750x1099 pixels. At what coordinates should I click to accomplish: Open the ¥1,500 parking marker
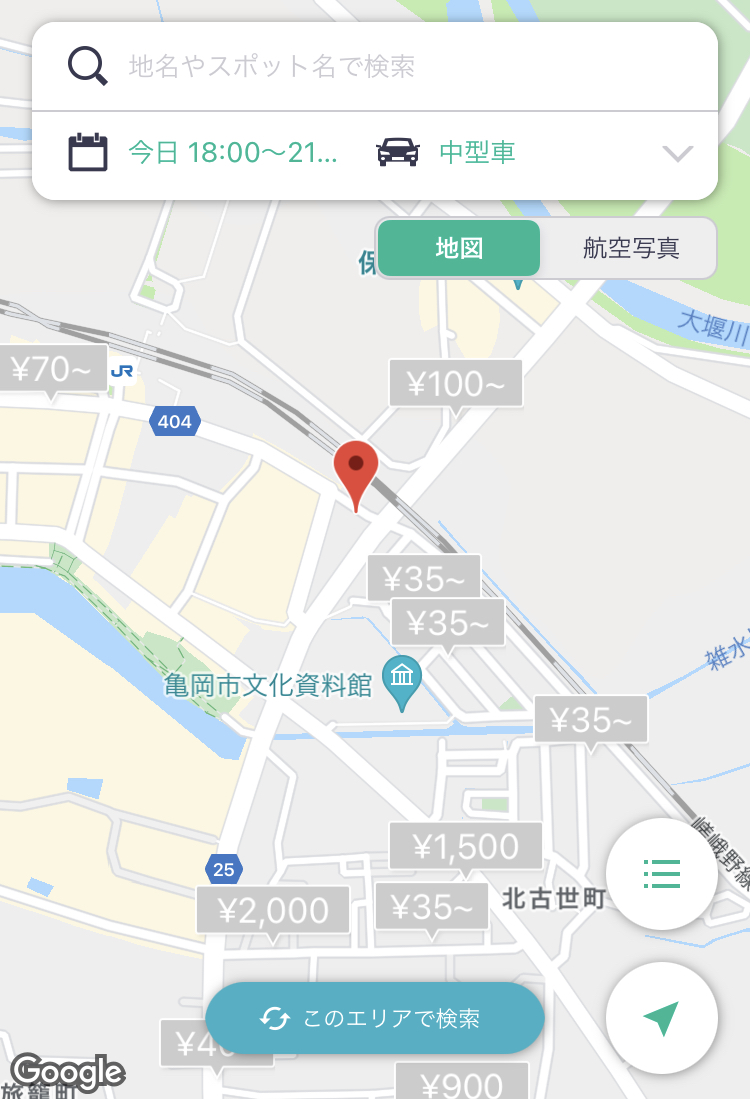pos(465,847)
